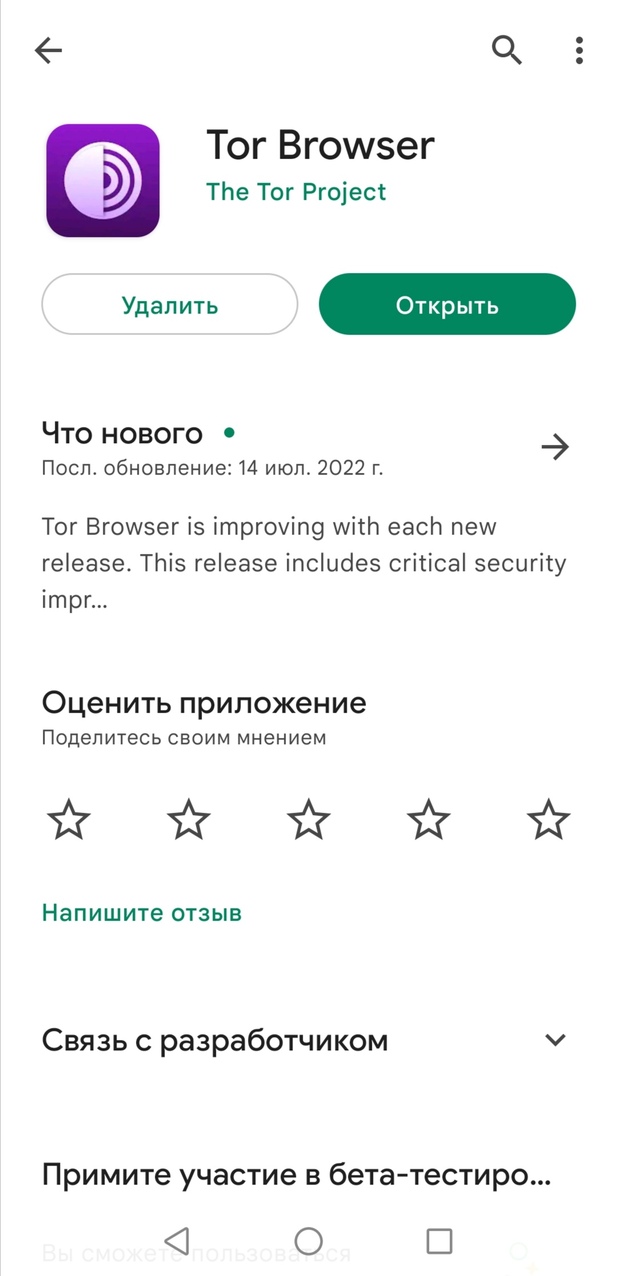The height and width of the screenshot is (1276, 617).
Task: Tap the Удалить button to uninstall
Action: 170,305
